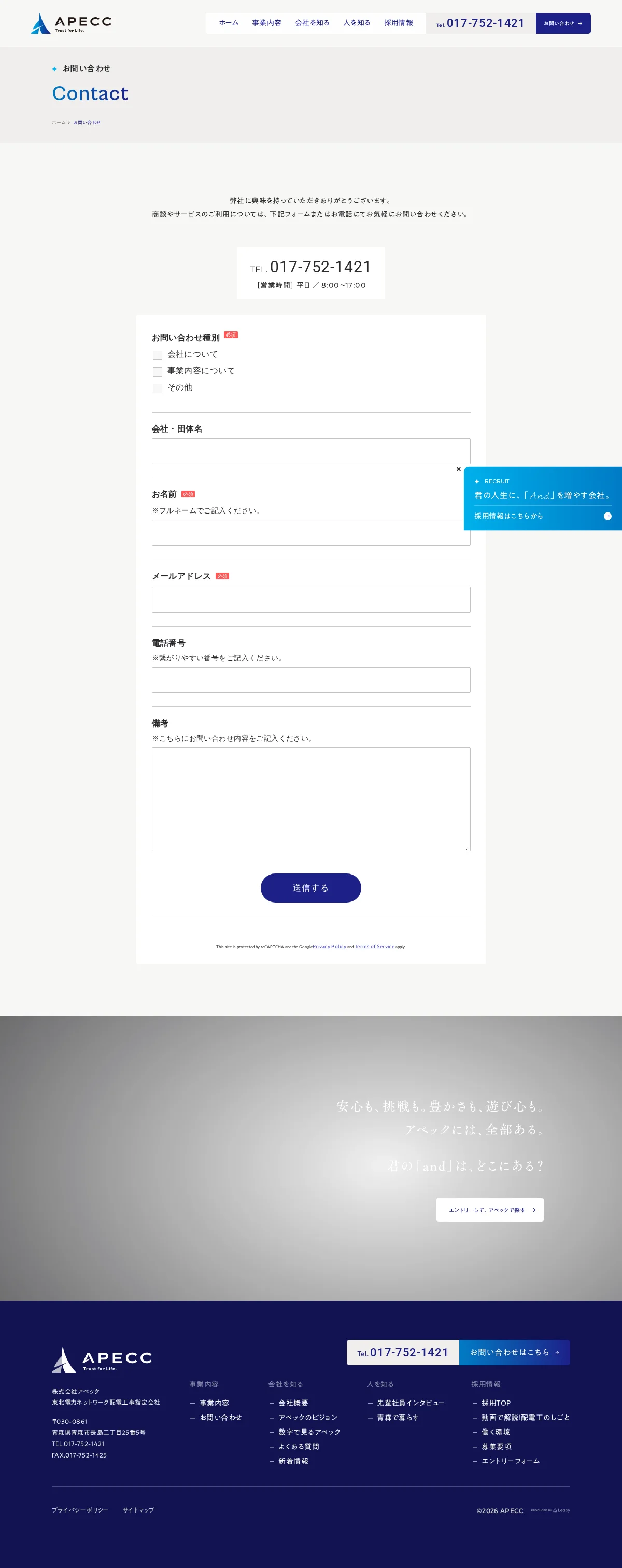The height and width of the screenshot is (1568, 622).
Task: Open プライバシーポリシー at the page bottom
Action: coord(80,1509)
